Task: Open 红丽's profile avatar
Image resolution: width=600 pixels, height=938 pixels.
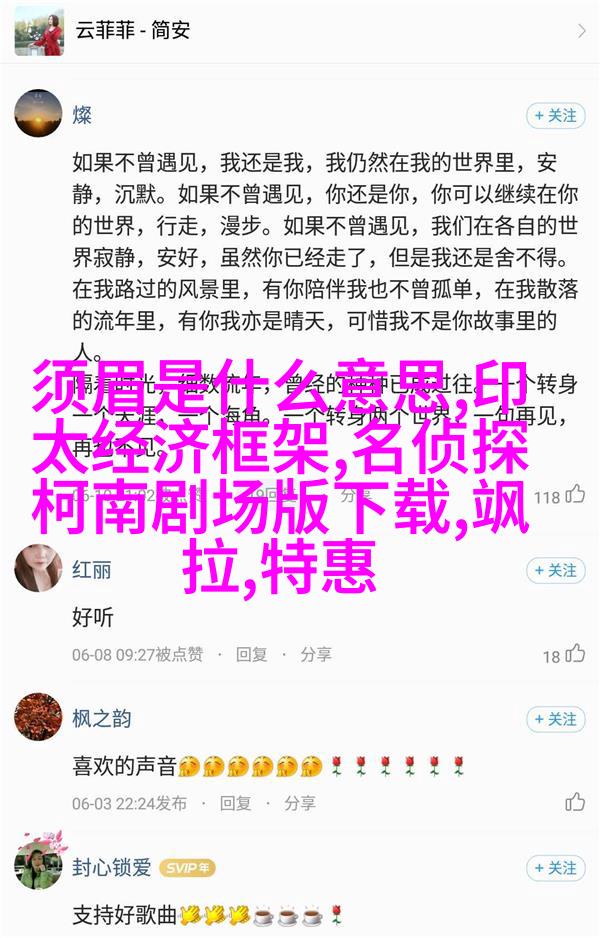Action: coord(38,569)
